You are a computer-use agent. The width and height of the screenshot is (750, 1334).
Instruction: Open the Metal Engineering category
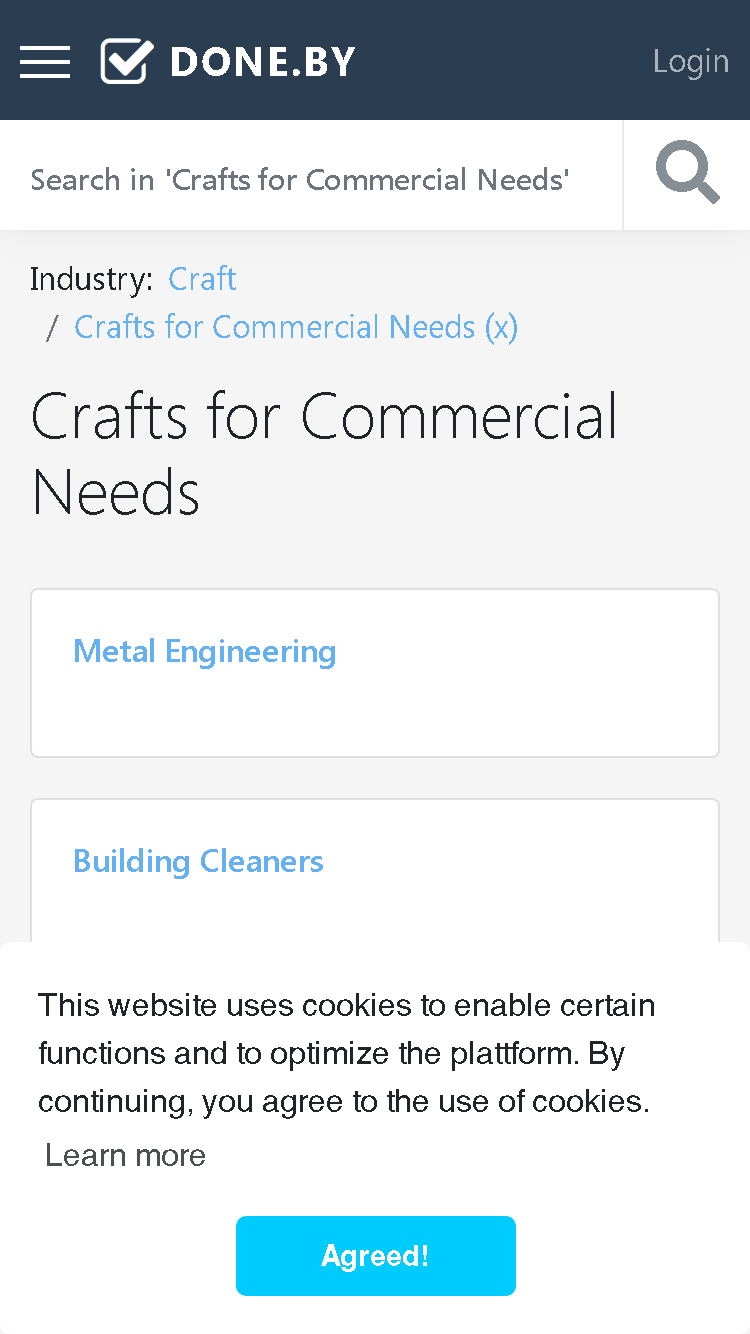click(205, 651)
